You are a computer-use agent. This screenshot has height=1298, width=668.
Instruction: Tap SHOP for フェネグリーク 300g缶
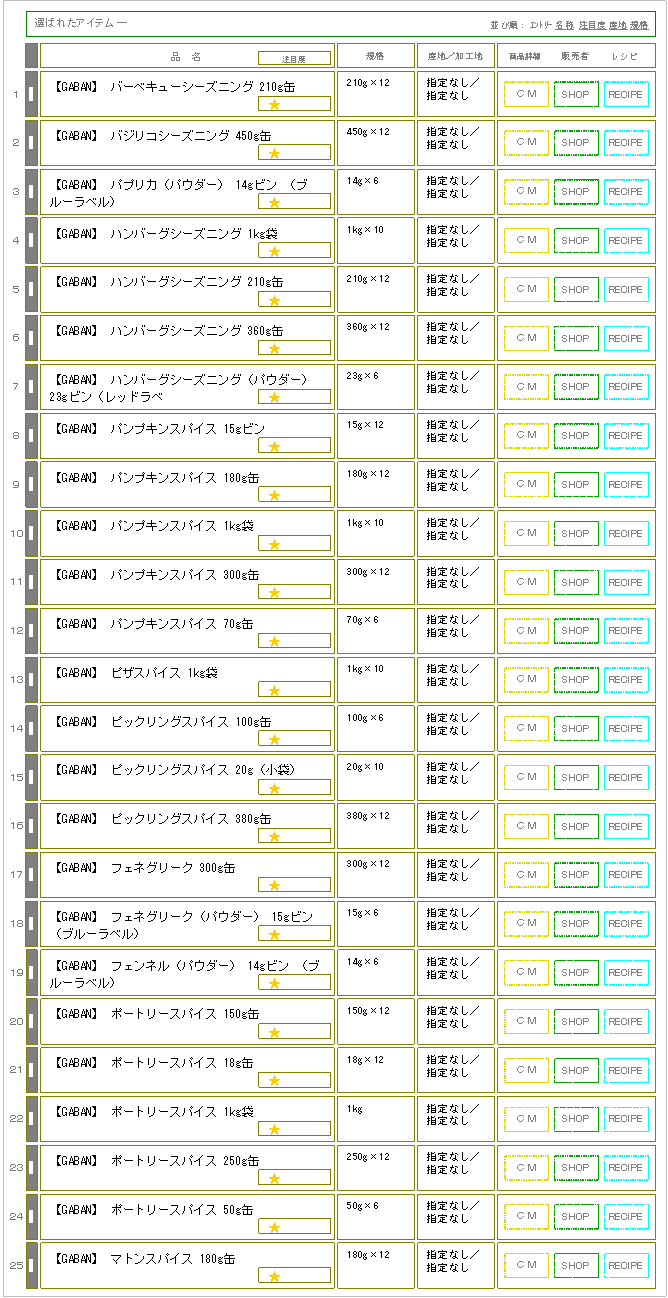tap(576, 876)
